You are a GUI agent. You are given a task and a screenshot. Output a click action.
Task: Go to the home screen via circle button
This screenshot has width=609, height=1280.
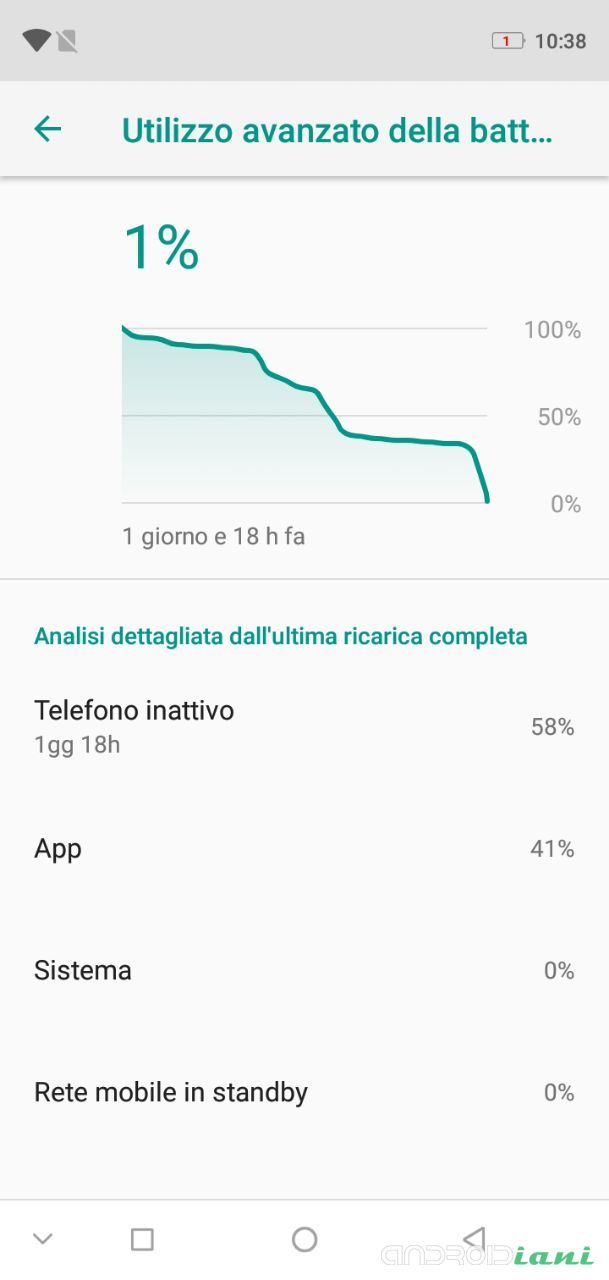[304, 1239]
